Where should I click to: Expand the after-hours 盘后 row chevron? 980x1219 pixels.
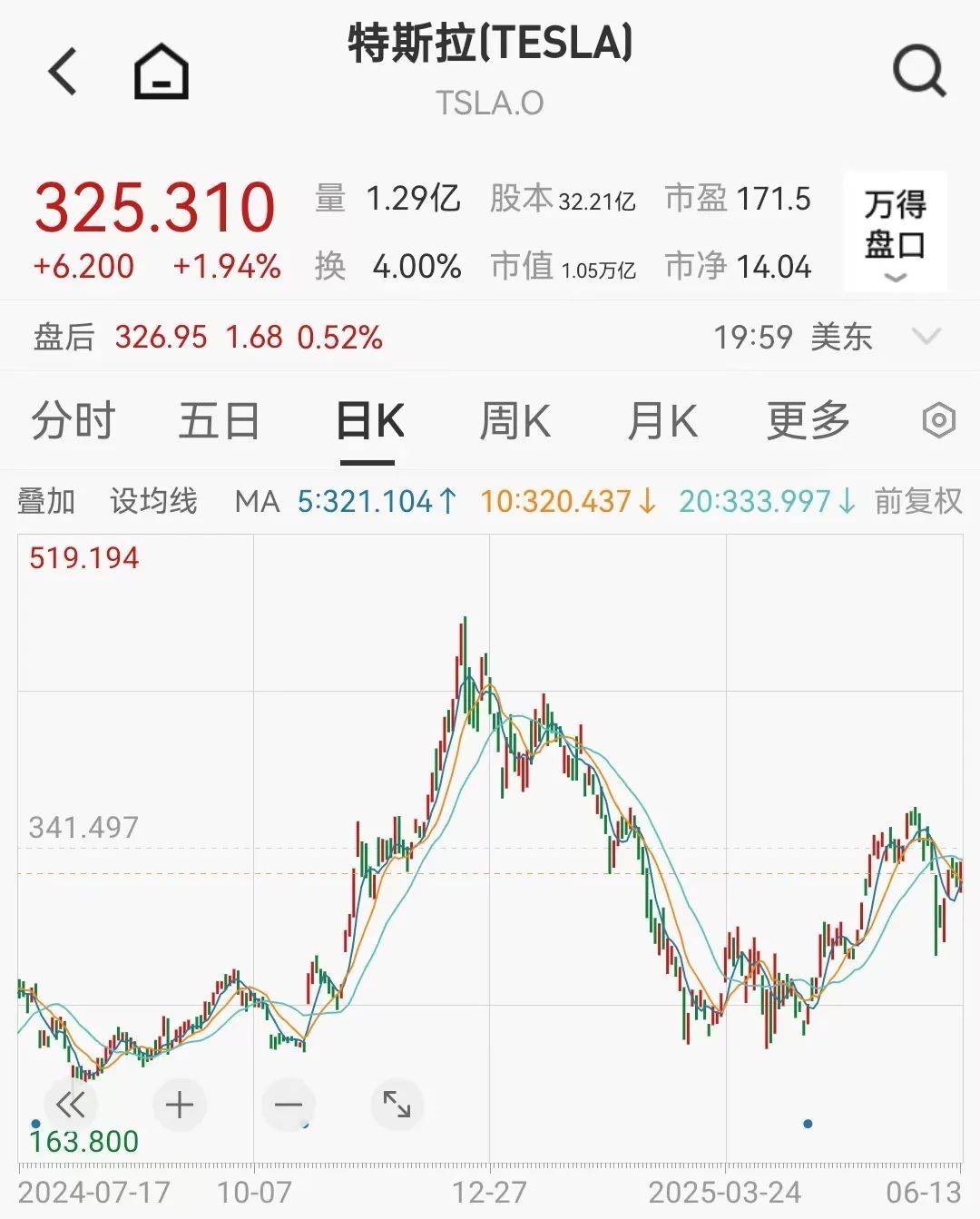(926, 337)
